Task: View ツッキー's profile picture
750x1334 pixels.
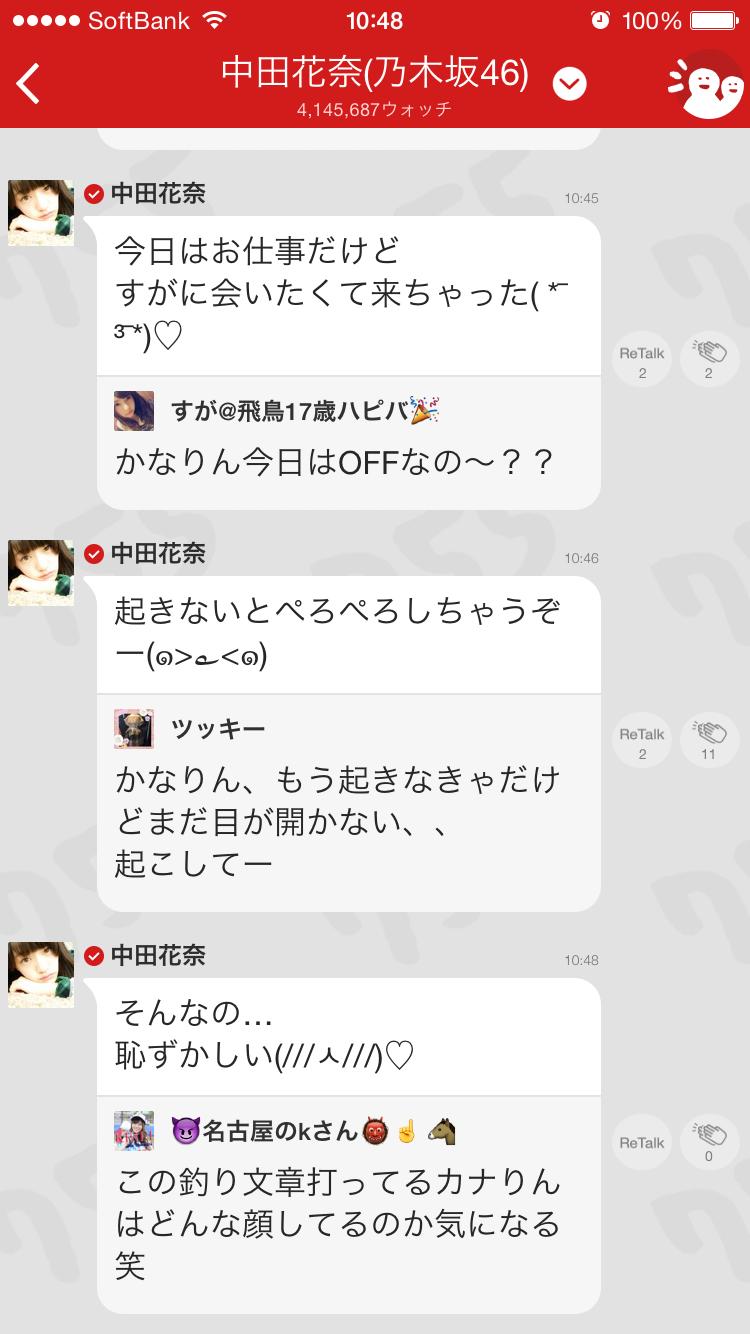Action: pyautogui.click(x=134, y=729)
